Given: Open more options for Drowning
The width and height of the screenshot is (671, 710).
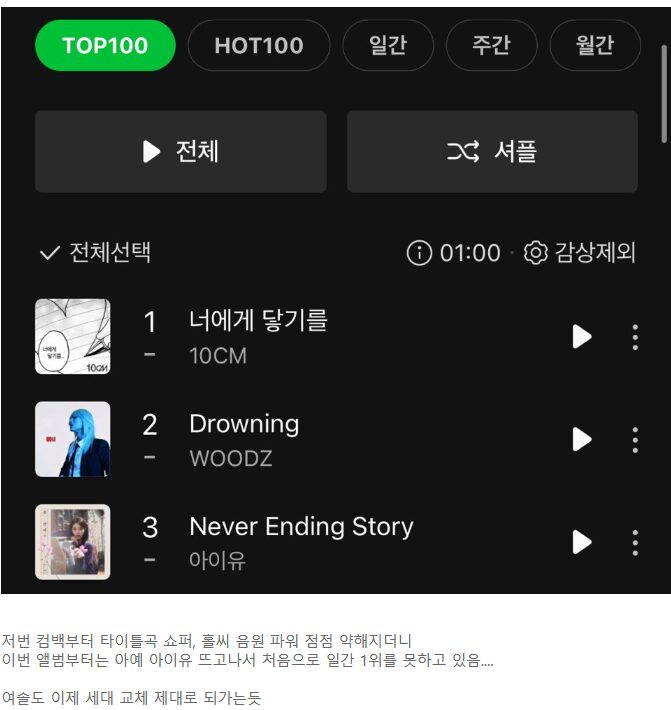Looking at the screenshot, I should (x=635, y=440).
